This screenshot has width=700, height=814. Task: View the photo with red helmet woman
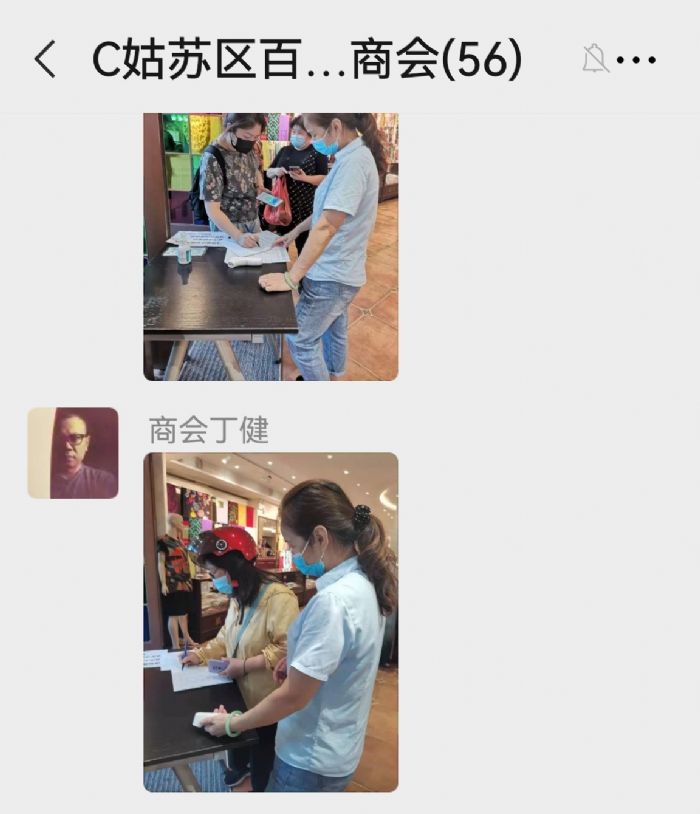click(270, 621)
